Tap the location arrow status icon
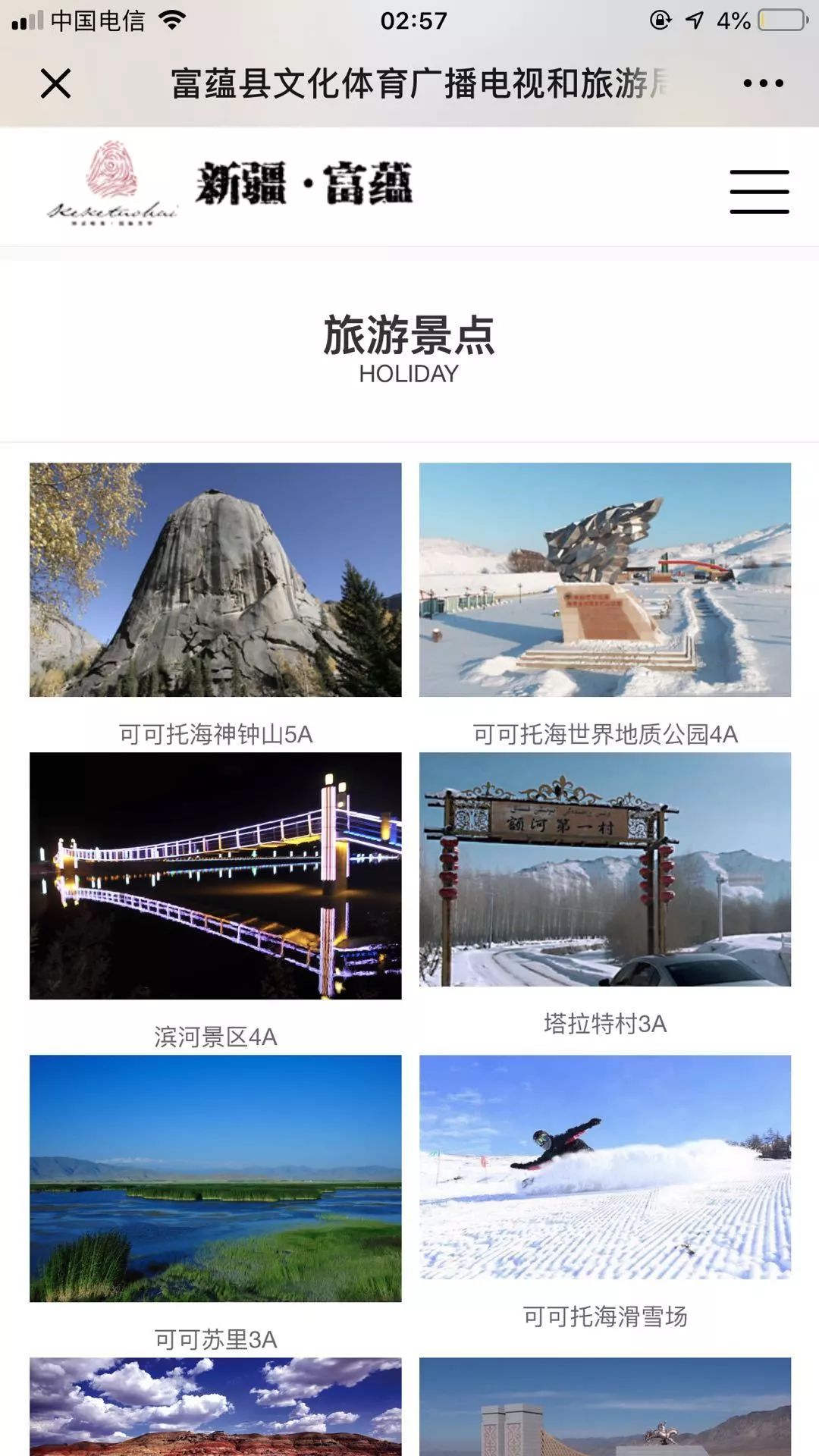819x1456 pixels. click(694, 20)
